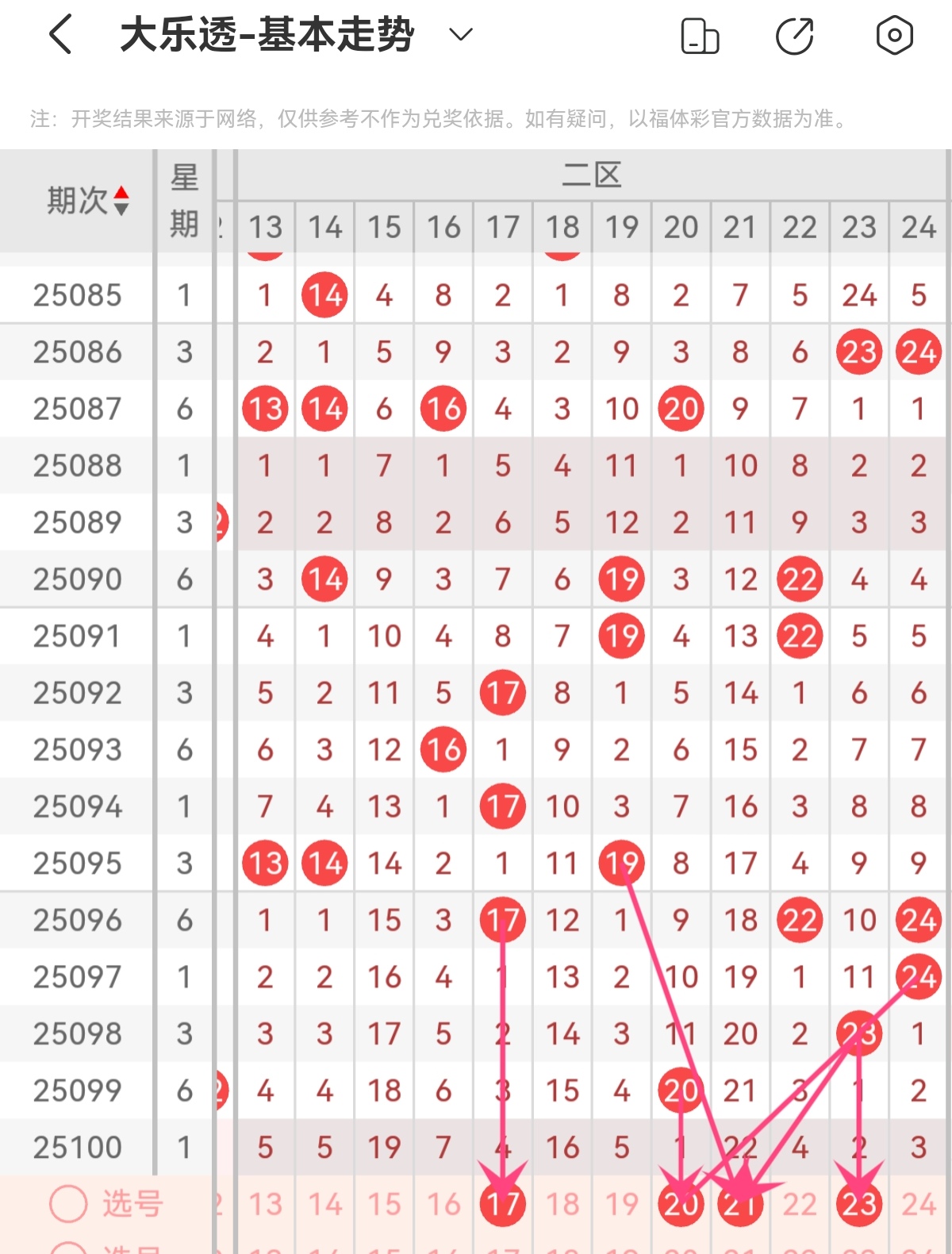Sort draws by 期次 column header
Viewport: 952px width, 1254px height.
coord(87,201)
